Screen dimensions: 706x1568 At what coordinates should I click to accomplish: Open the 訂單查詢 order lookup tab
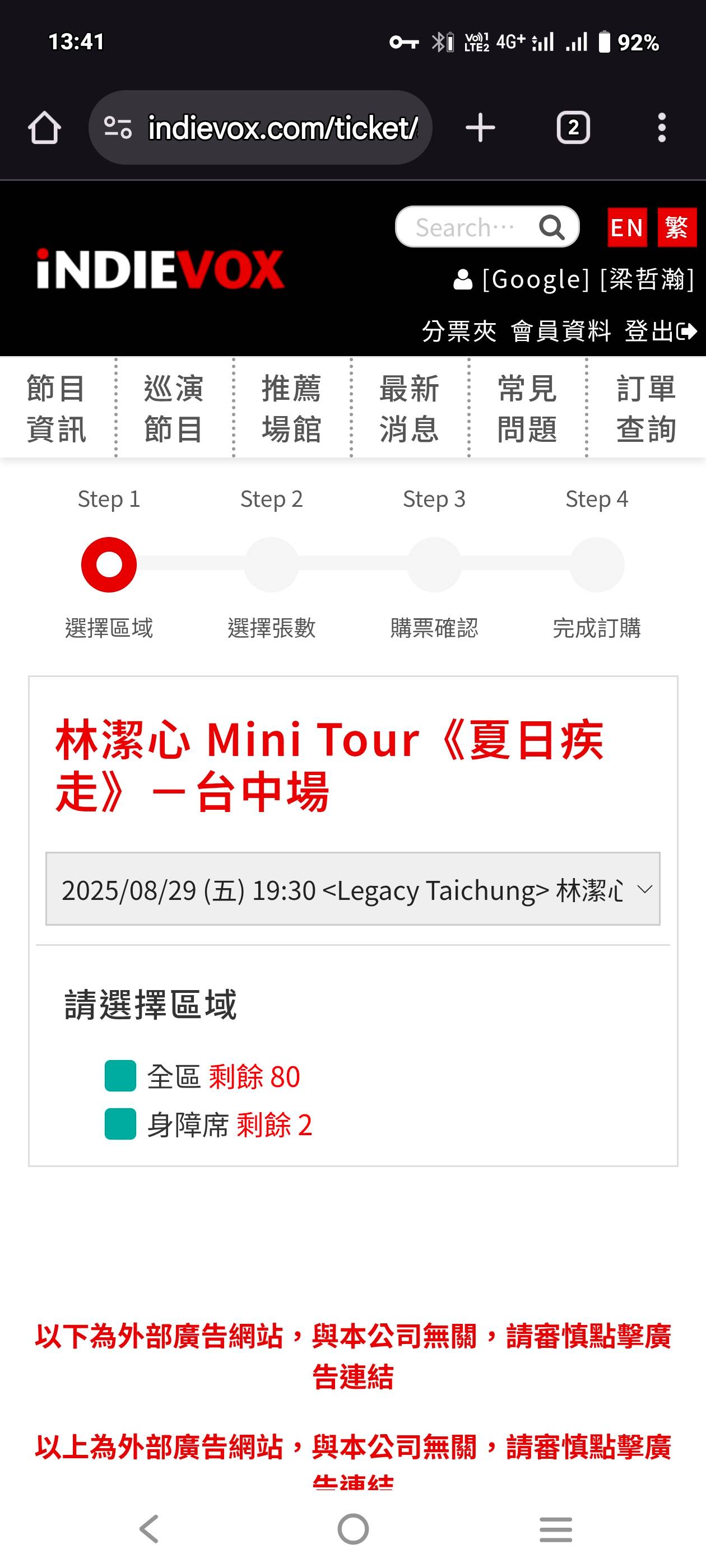[x=645, y=408]
